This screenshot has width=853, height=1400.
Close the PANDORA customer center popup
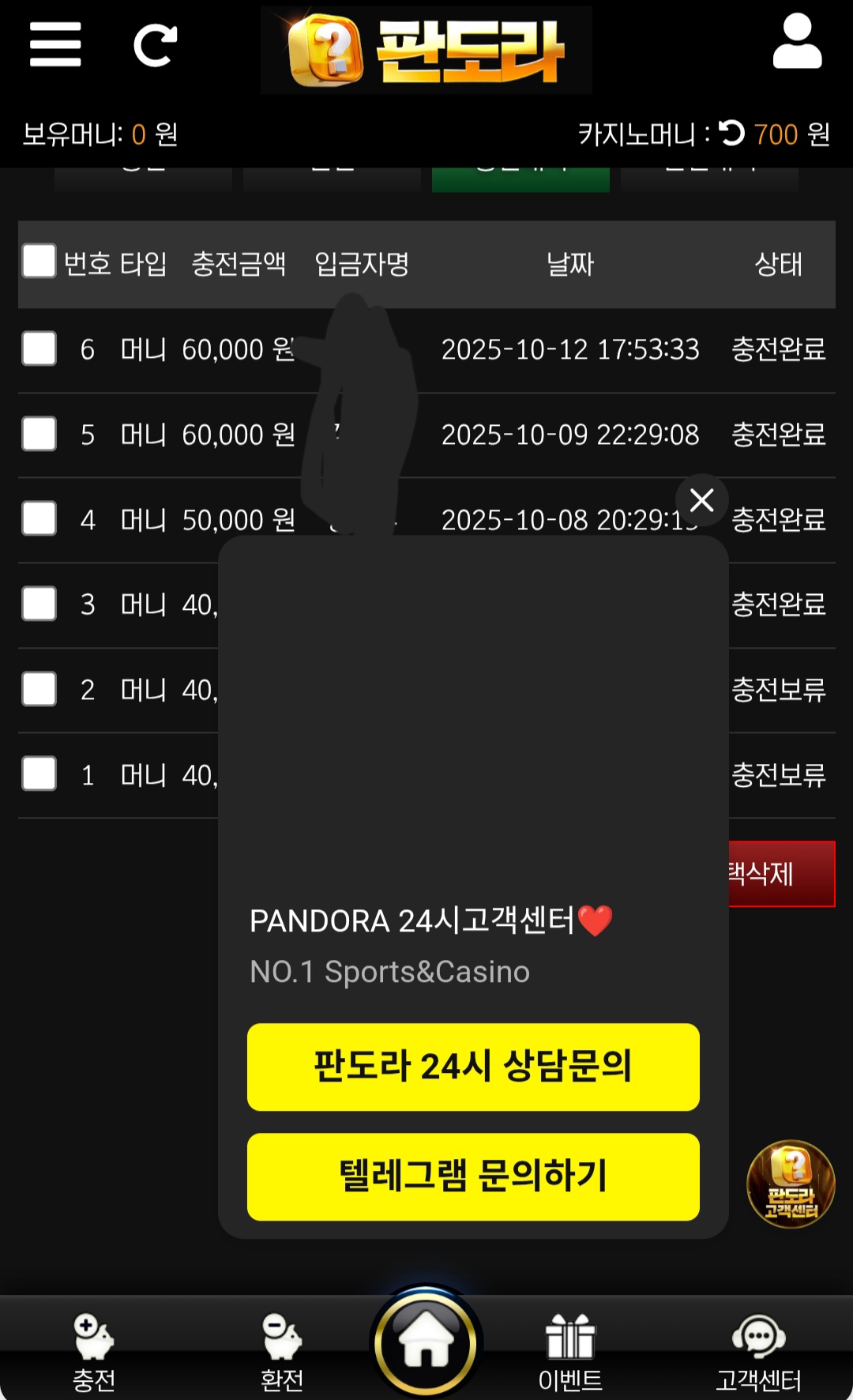701,500
